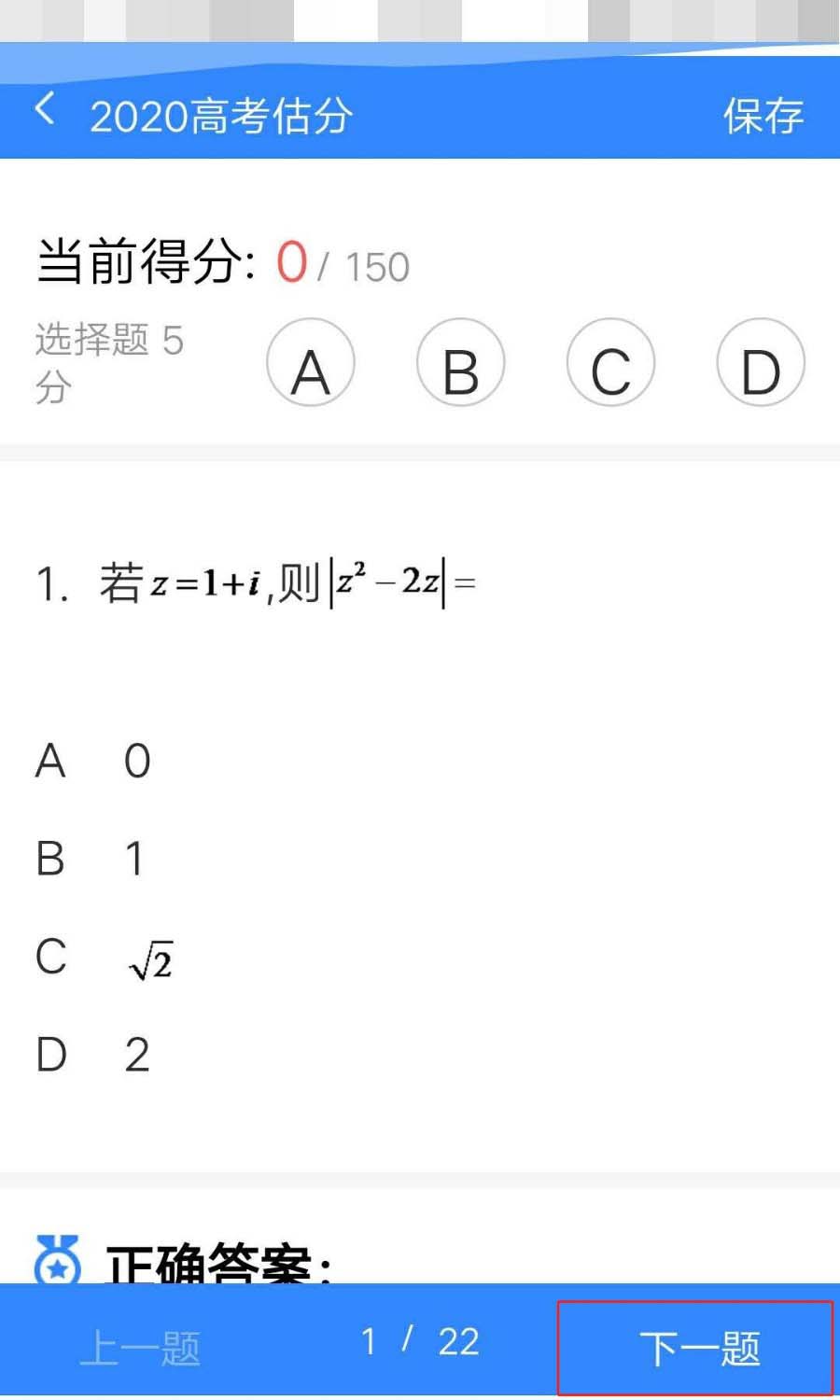Screen dimensions: 840x1400
Task: Select answer circle A
Action: (311, 363)
